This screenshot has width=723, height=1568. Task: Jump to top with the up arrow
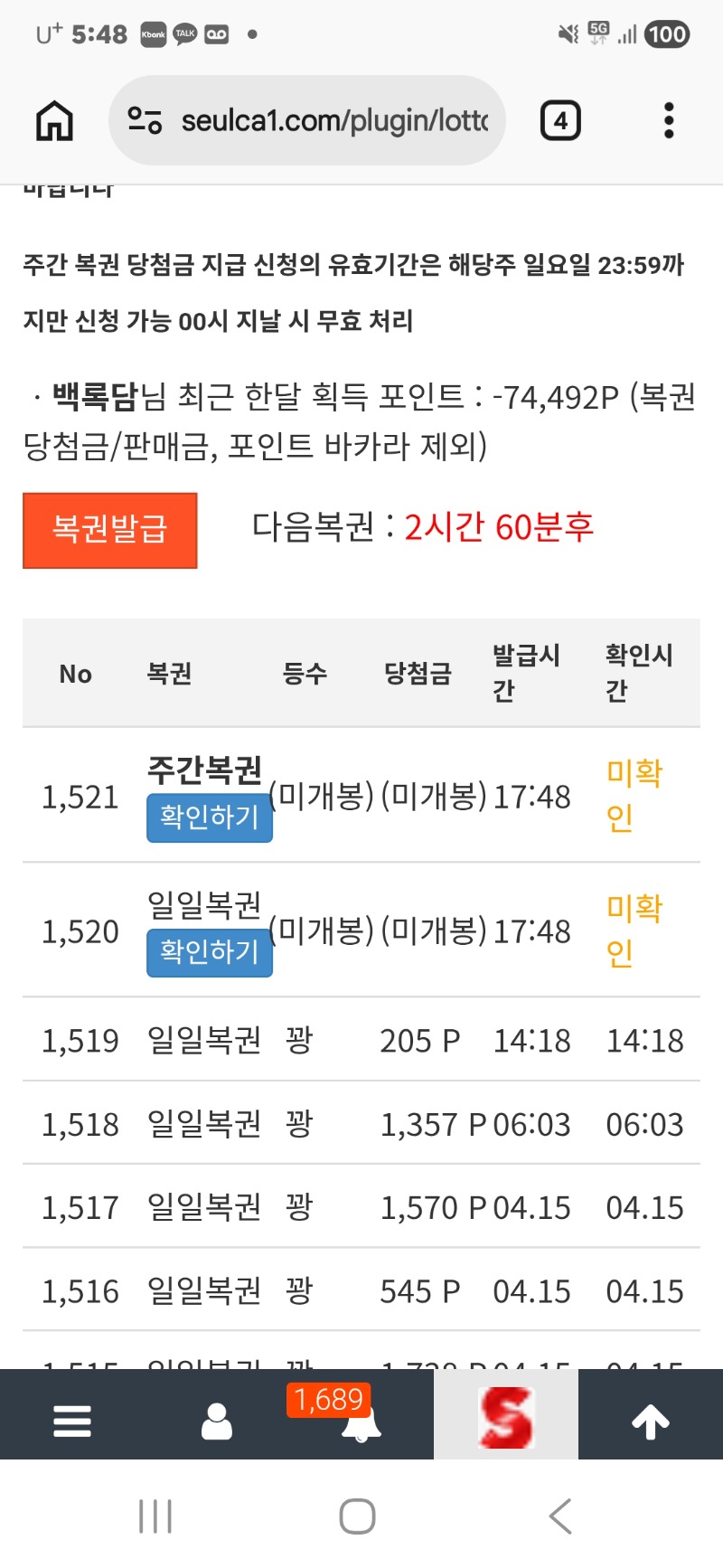coord(651,1421)
